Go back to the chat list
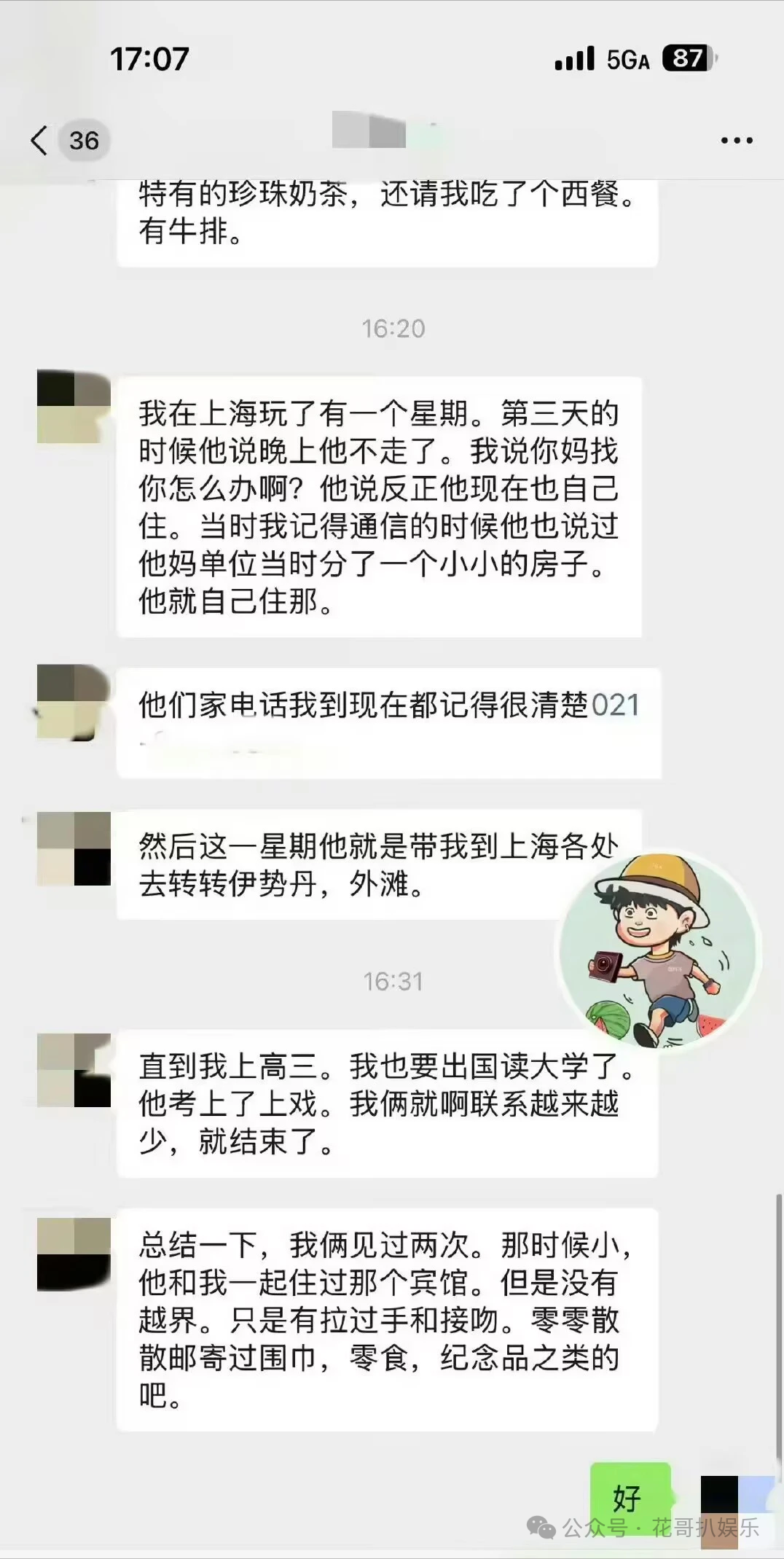 [x=40, y=140]
